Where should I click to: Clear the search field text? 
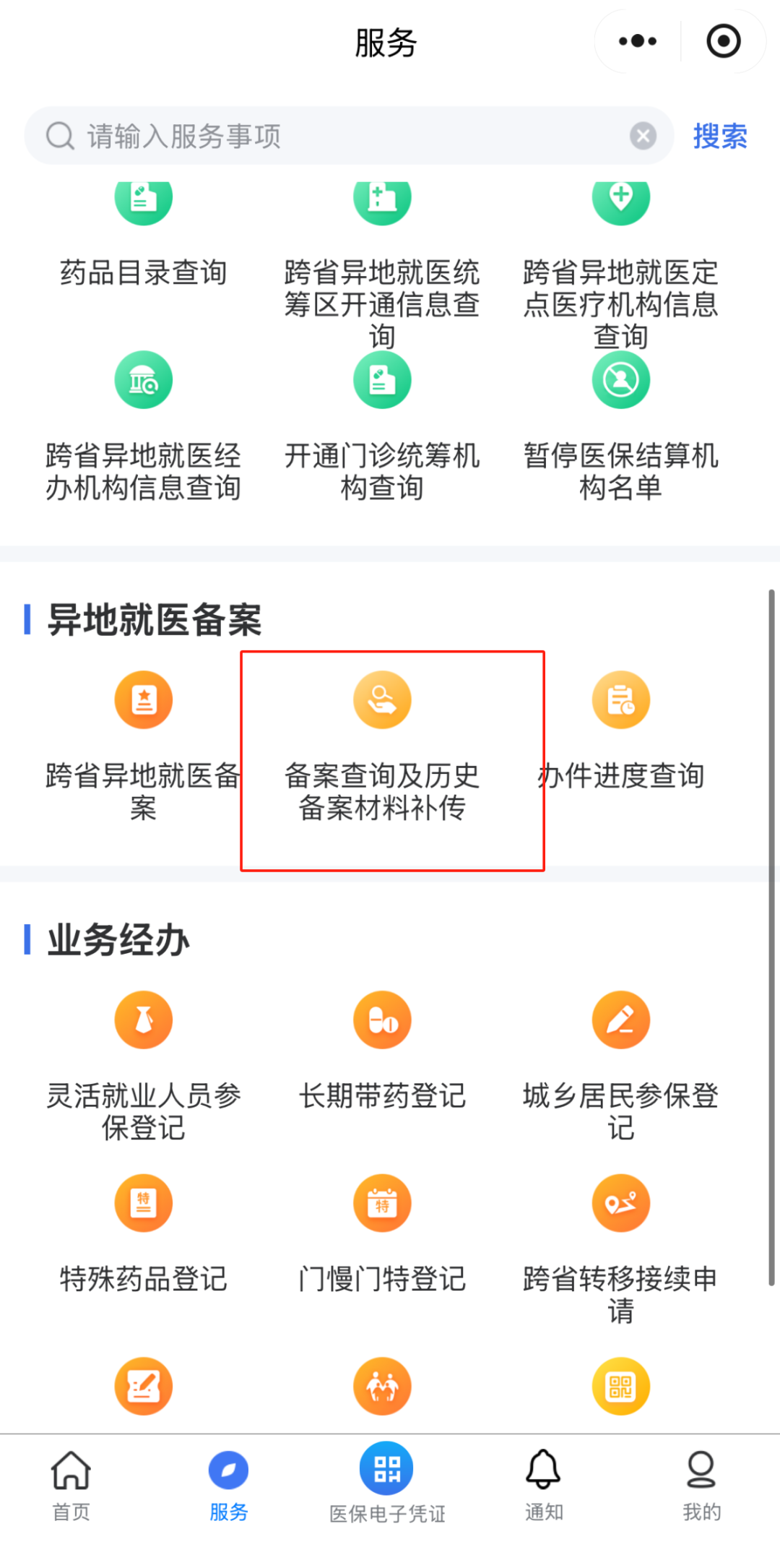643,136
